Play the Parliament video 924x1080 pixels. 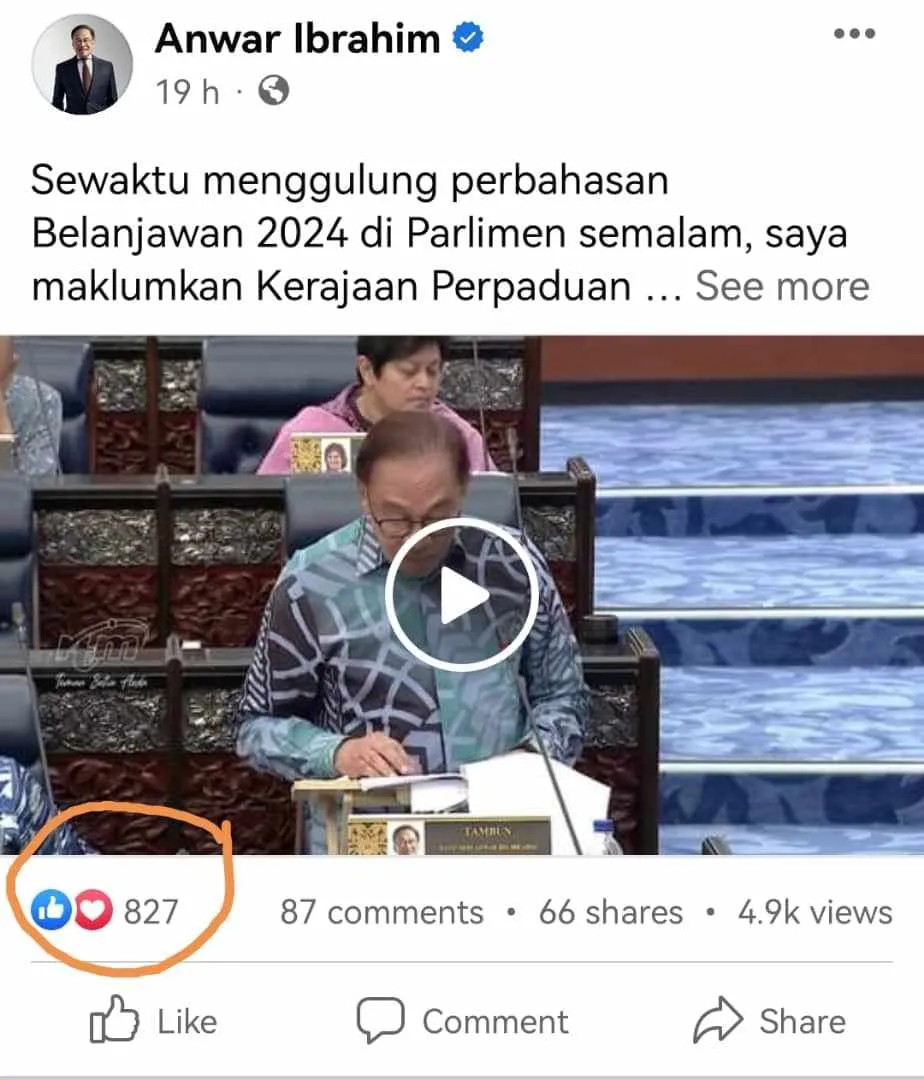pyautogui.click(x=462, y=595)
